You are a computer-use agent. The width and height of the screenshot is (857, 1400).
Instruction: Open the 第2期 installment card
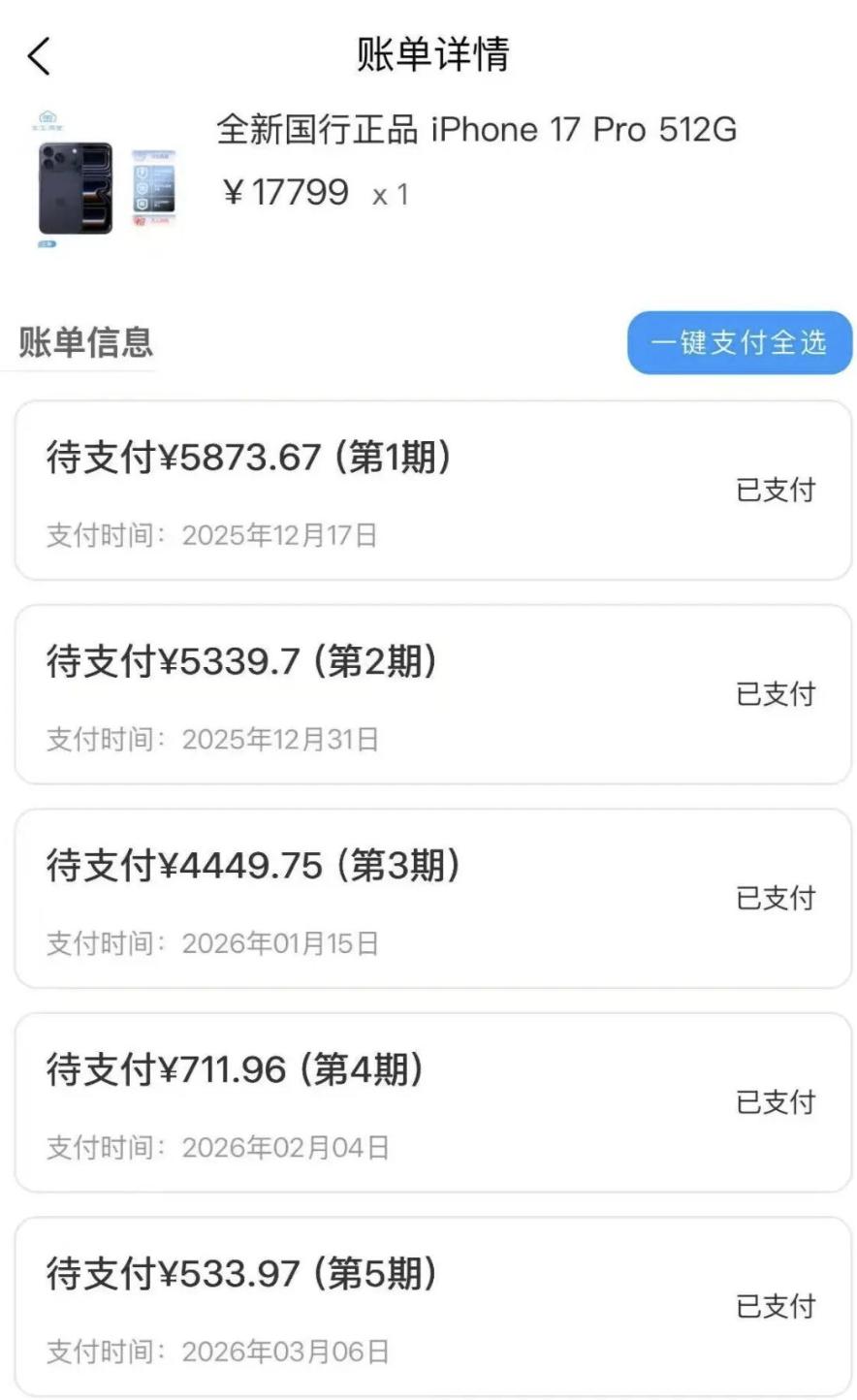(x=428, y=694)
